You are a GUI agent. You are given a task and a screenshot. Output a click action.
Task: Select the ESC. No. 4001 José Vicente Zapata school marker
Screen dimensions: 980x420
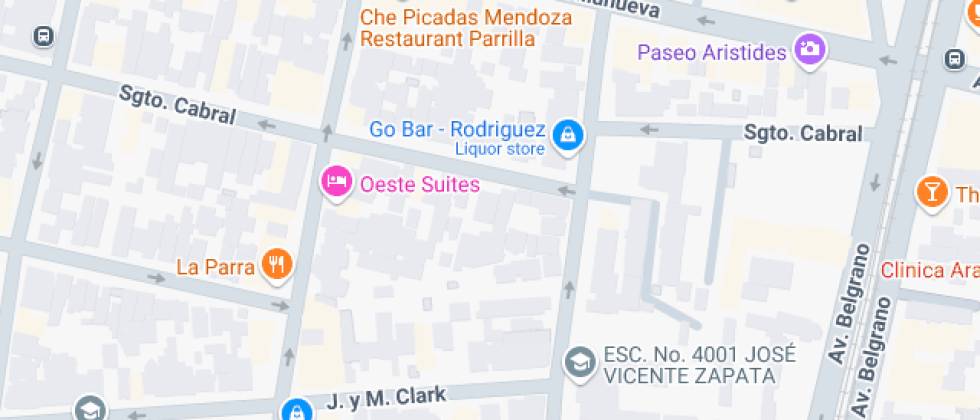(x=578, y=361)
